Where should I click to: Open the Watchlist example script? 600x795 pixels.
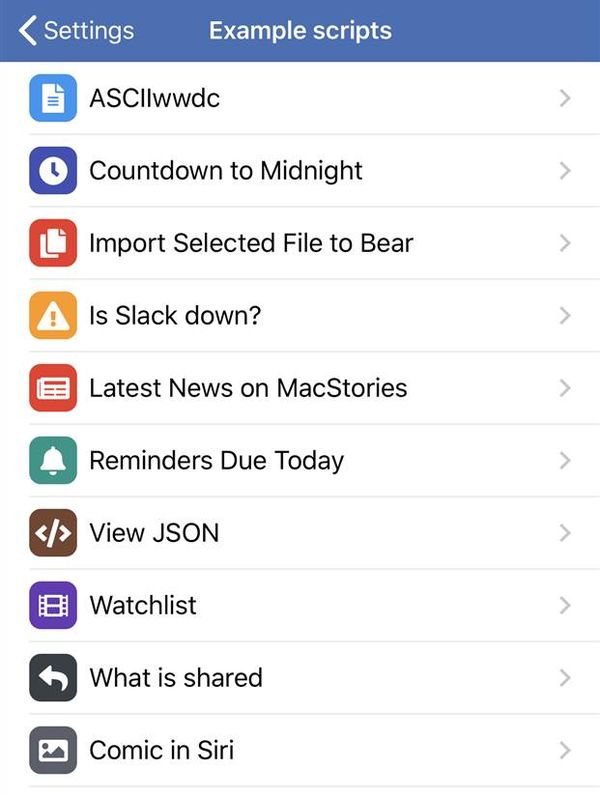[x=300, y=606]
